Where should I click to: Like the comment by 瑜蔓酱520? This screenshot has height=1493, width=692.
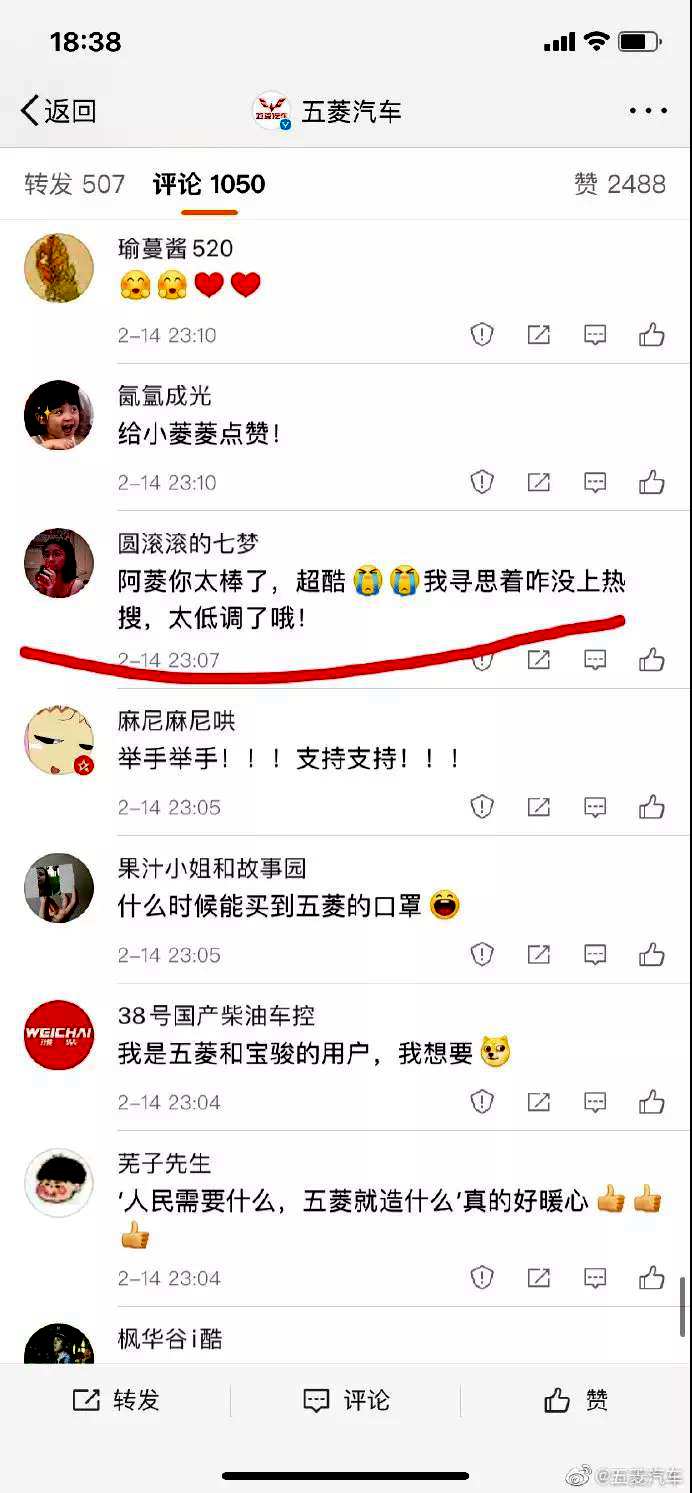652,335
